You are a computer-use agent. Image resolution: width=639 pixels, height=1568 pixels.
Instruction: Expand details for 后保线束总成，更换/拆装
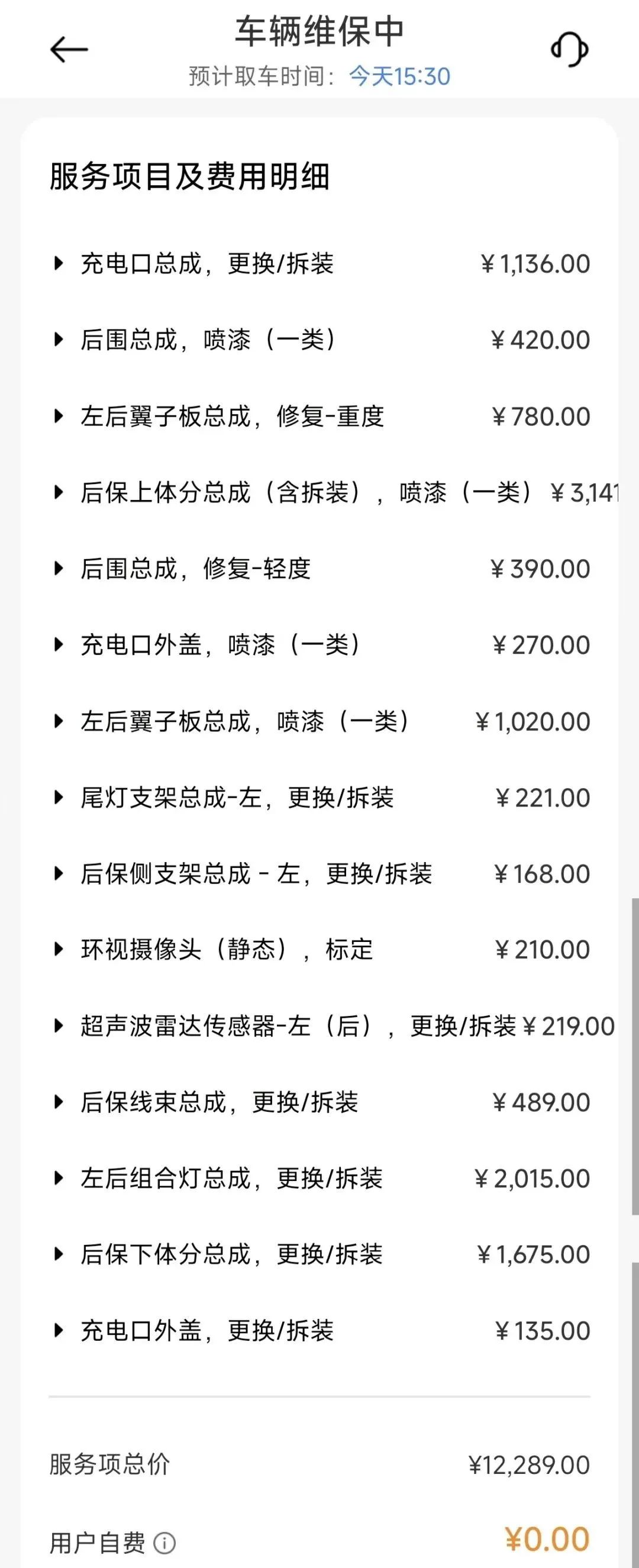(x=59, y=1101)
